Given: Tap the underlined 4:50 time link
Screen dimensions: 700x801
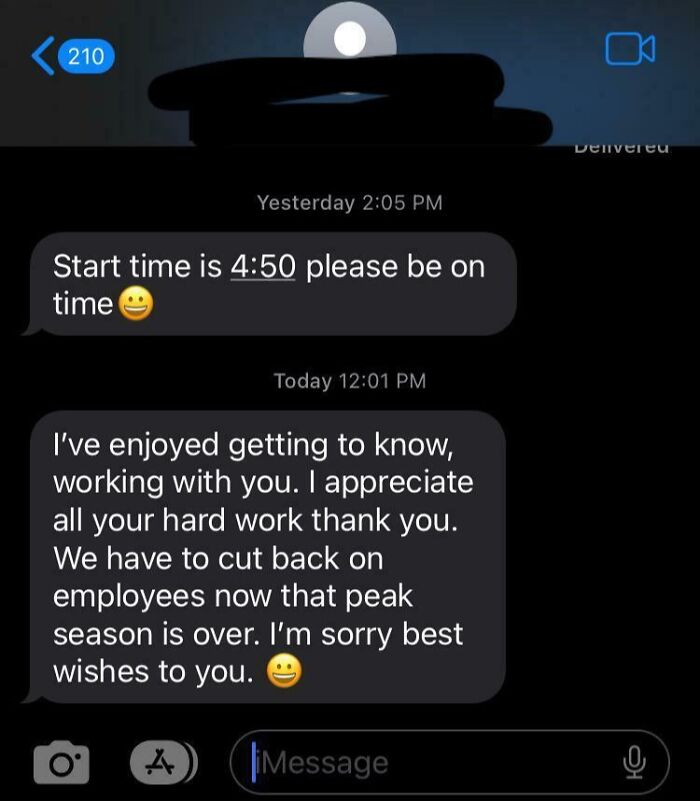Looking at the screenshot, I should tap(263, 267).
